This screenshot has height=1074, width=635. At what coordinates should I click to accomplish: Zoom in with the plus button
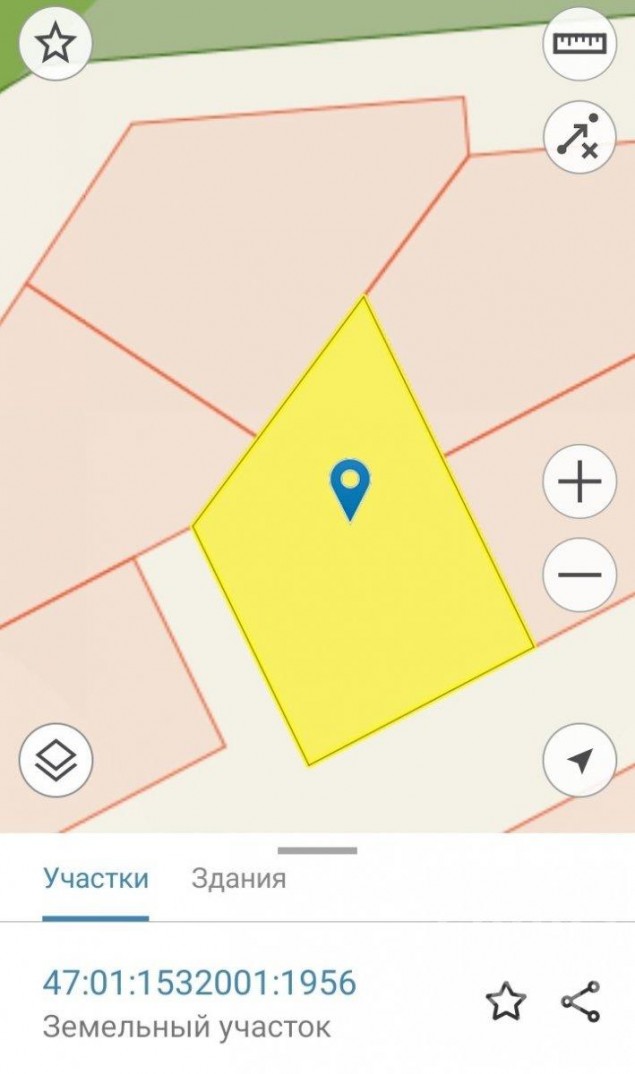580,481
